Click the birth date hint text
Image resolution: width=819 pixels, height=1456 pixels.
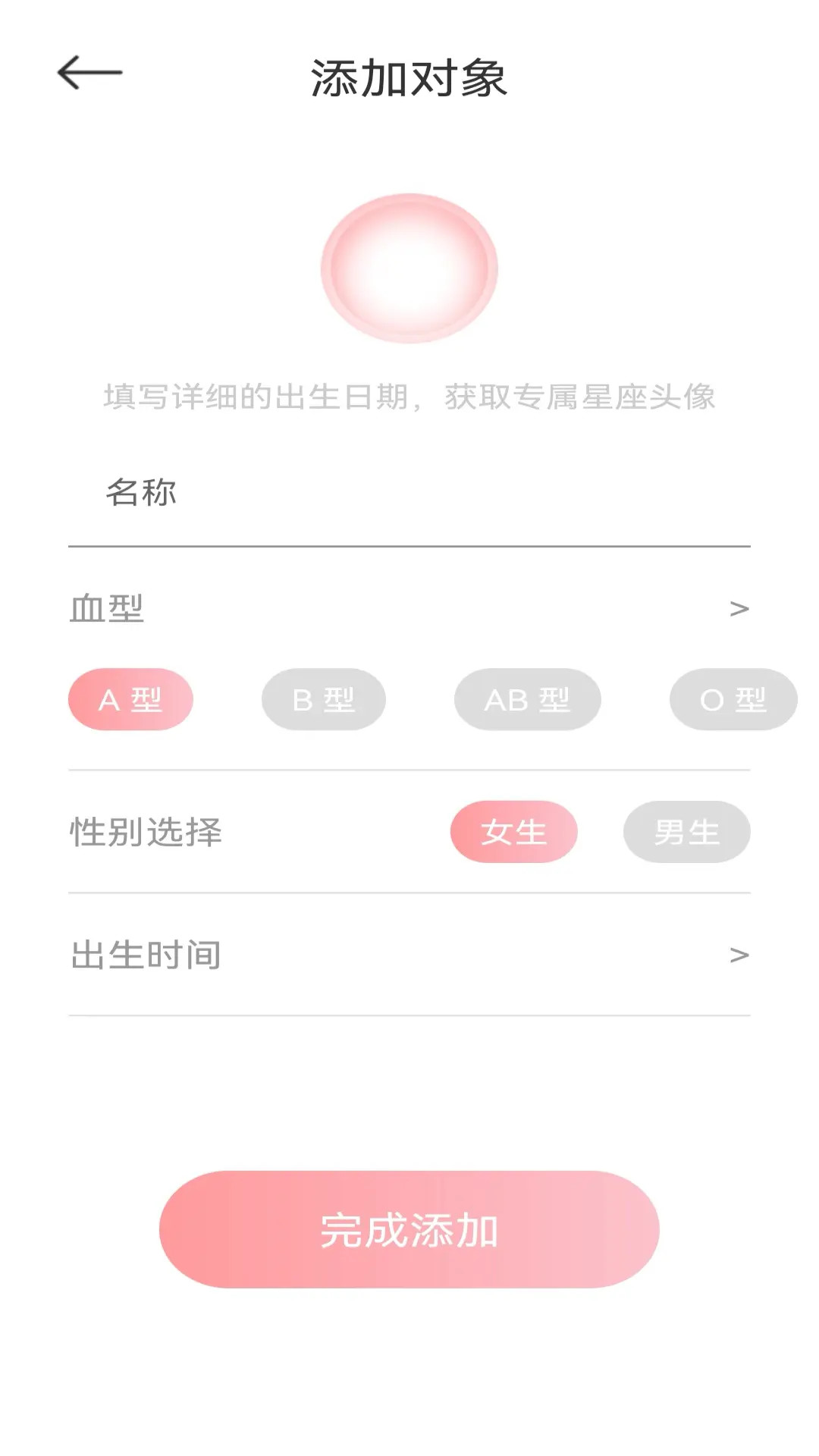coord(409,395)
